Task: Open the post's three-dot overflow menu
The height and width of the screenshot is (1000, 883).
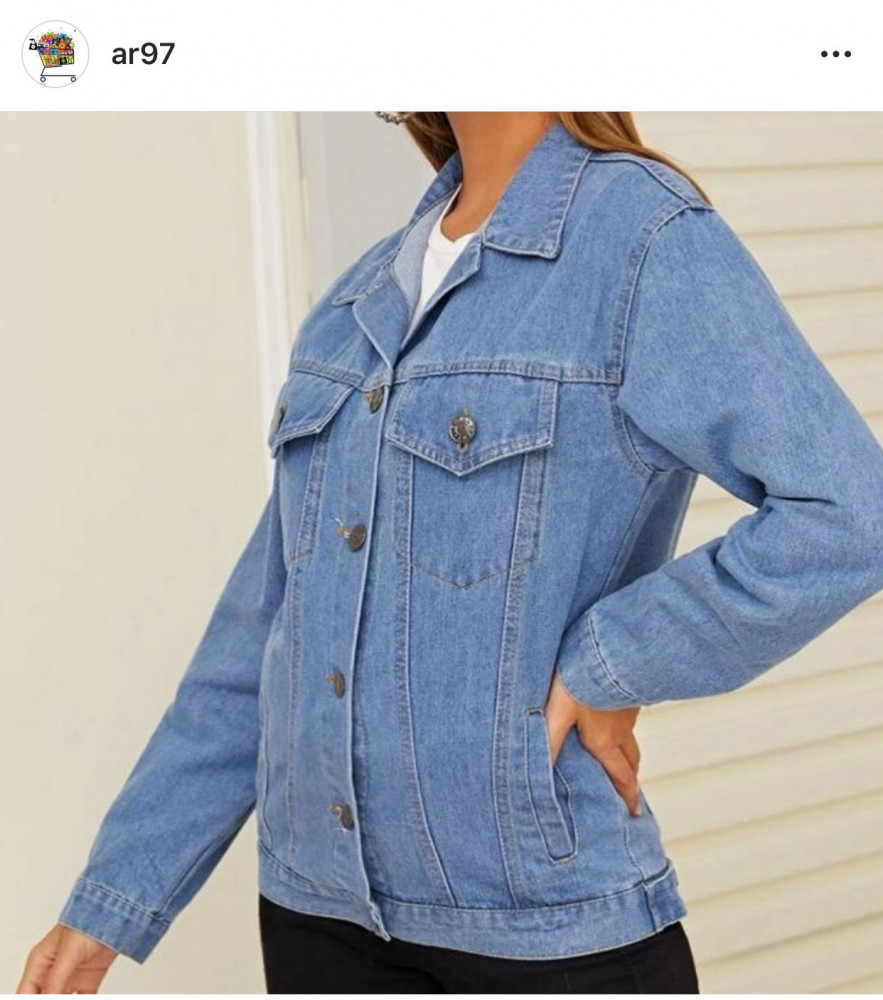Action: [835, 54]
